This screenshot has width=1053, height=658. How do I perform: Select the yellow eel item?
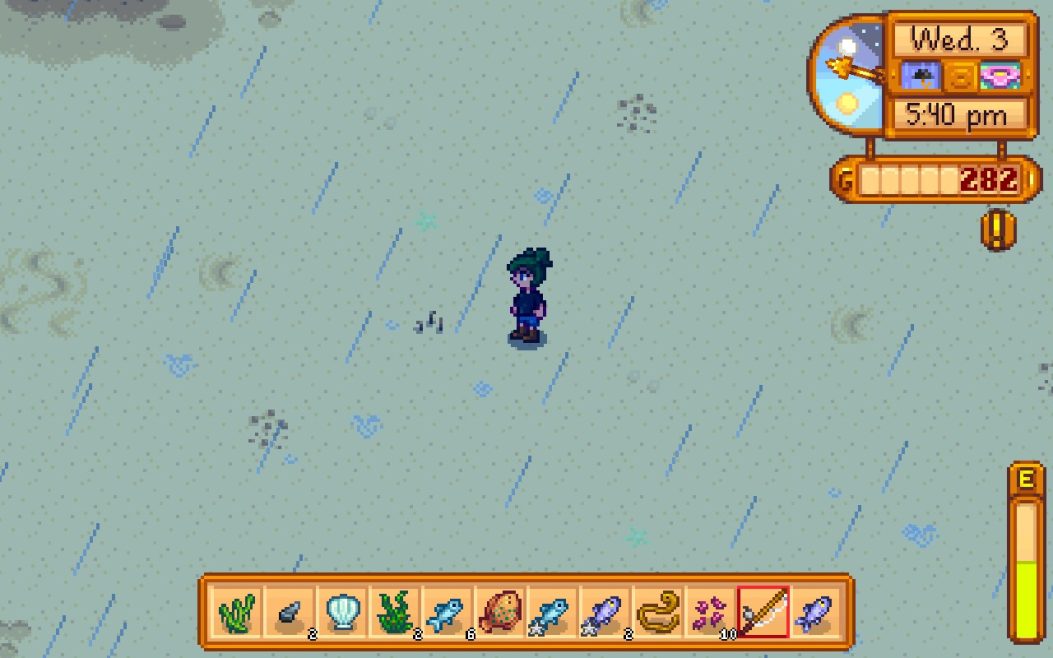[657, 611]
